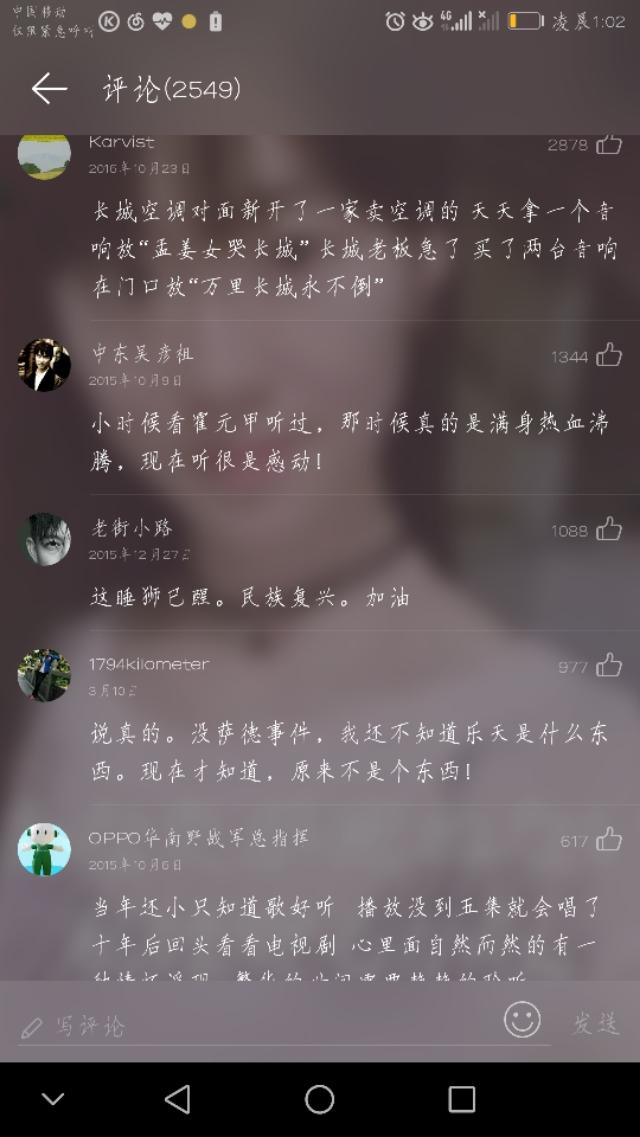
Task: Like 老街小路's comment
Action: click(x=608, y=529)
